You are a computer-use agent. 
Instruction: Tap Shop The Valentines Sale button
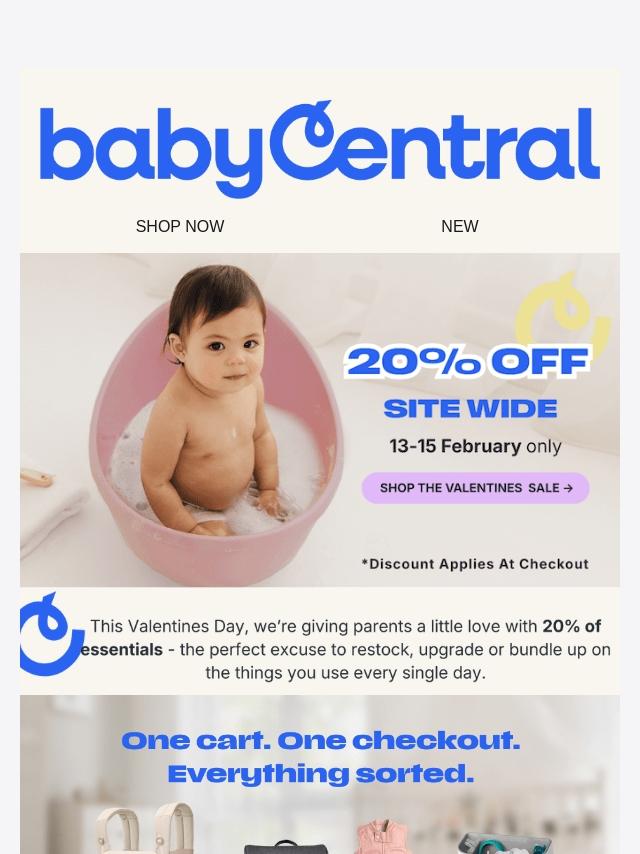[475, 488]
